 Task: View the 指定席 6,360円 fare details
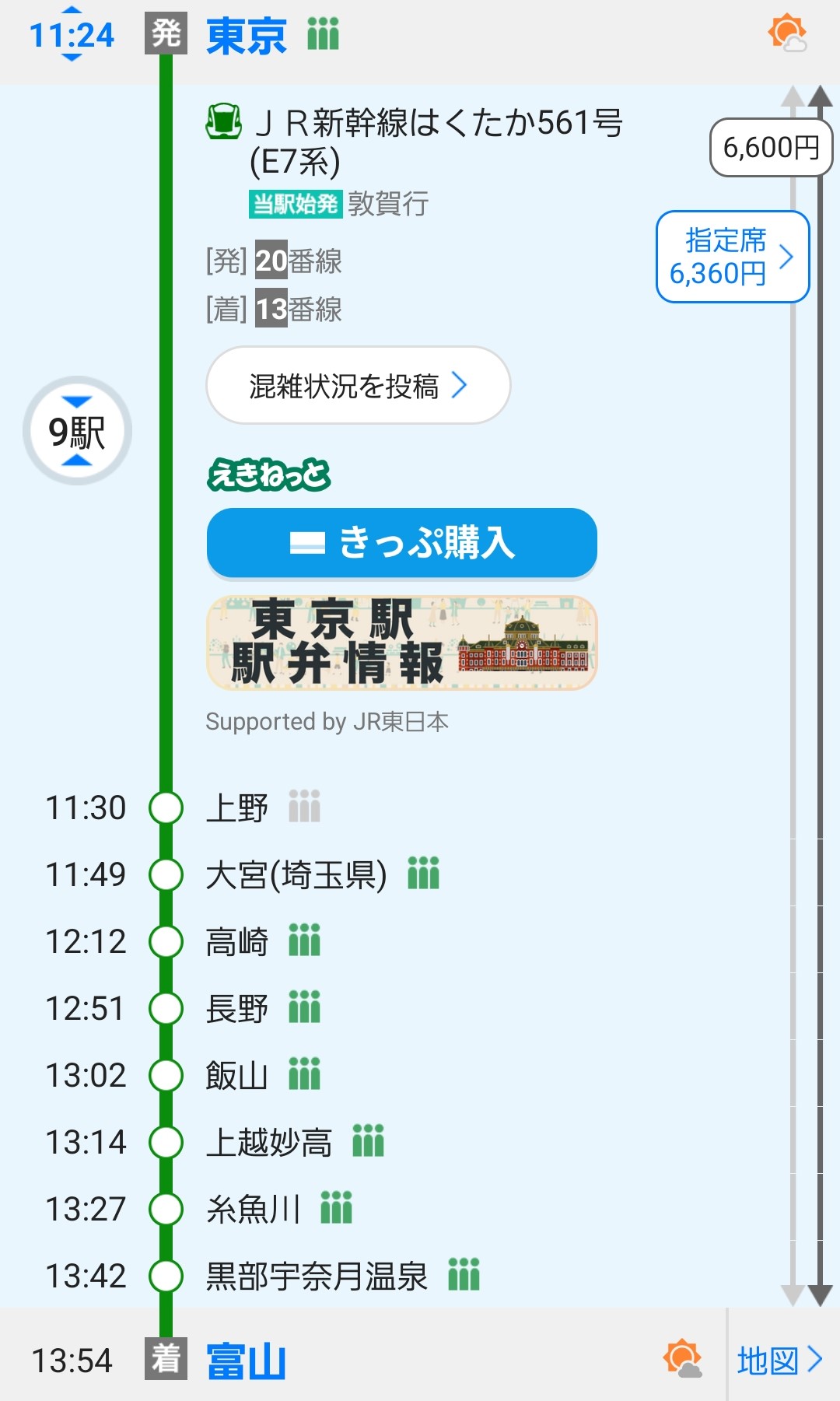pos(732,257)
